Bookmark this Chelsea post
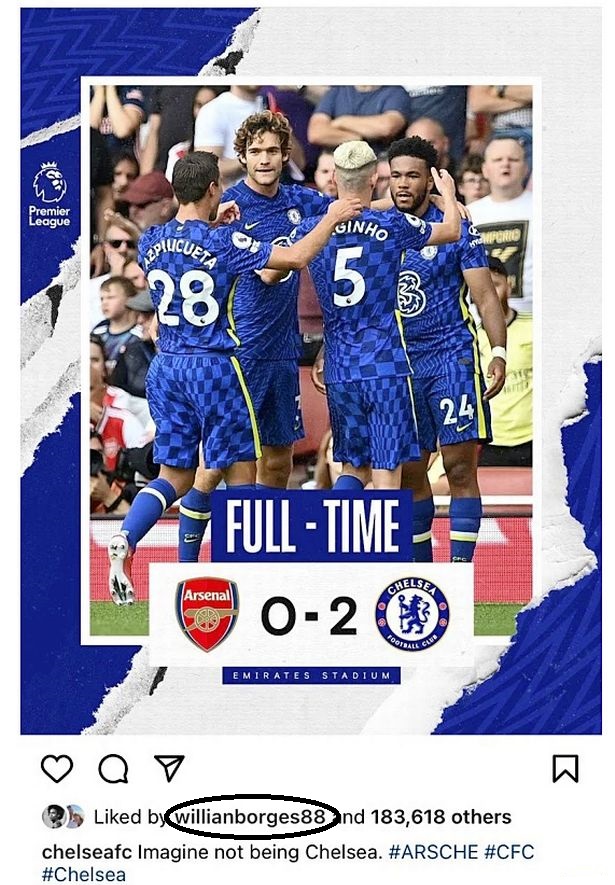 (565, 768)
